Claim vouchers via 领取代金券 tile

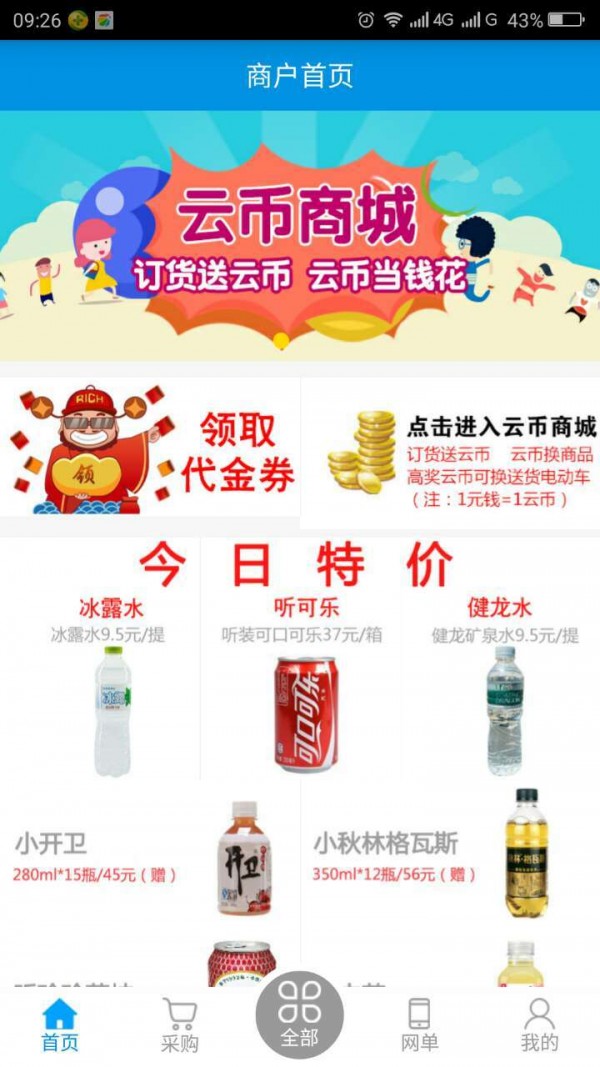coord(150,452)
